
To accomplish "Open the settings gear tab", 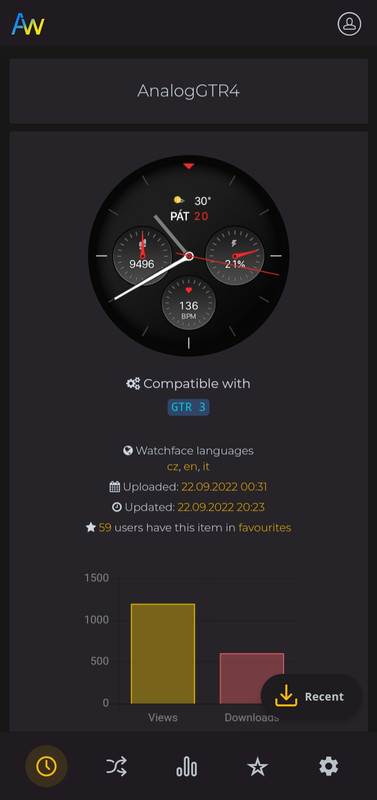I will [x=329, y=766].
